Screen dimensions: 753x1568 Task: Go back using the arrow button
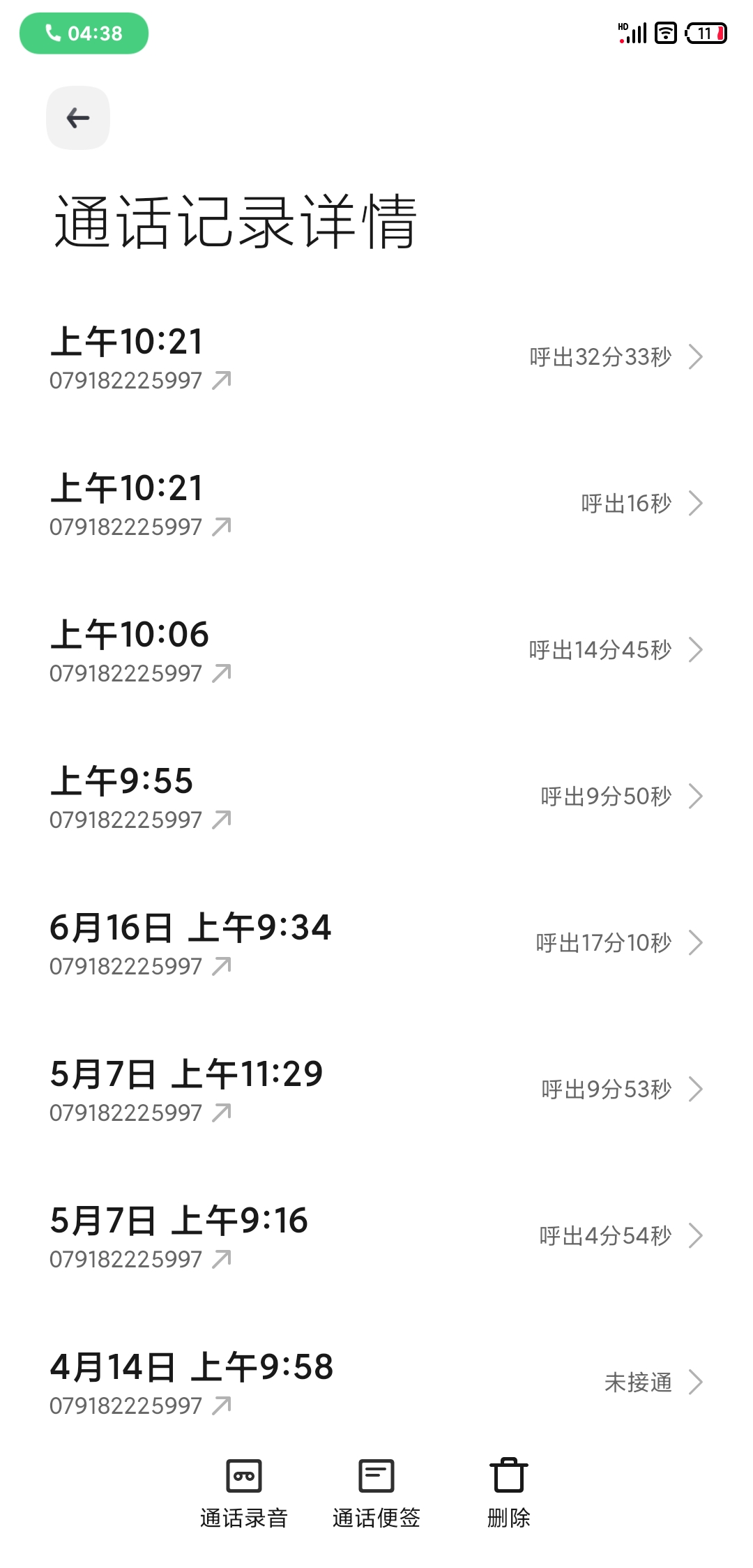(78, 118)
